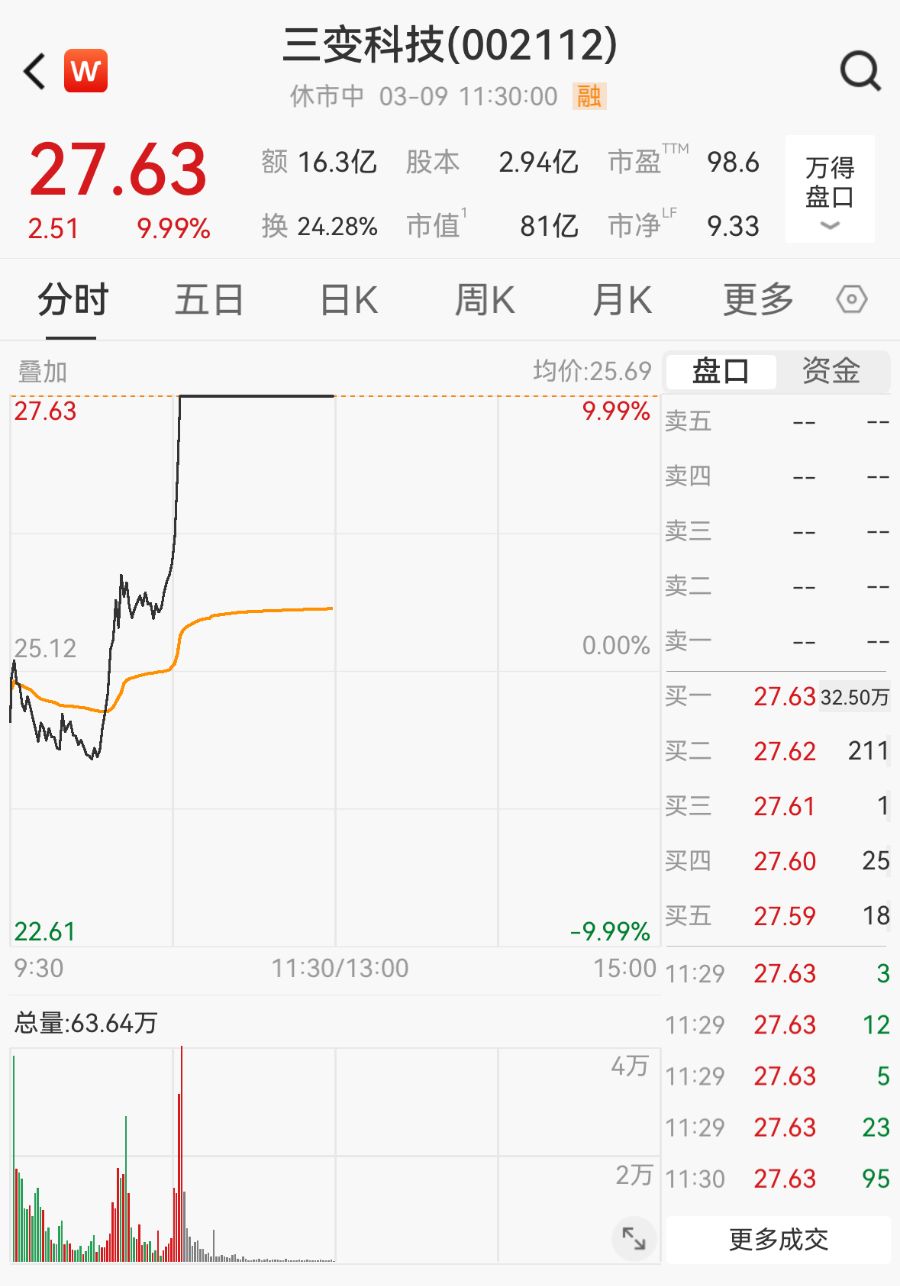View 更多成交 transaction records

(x=778, y=1240)
